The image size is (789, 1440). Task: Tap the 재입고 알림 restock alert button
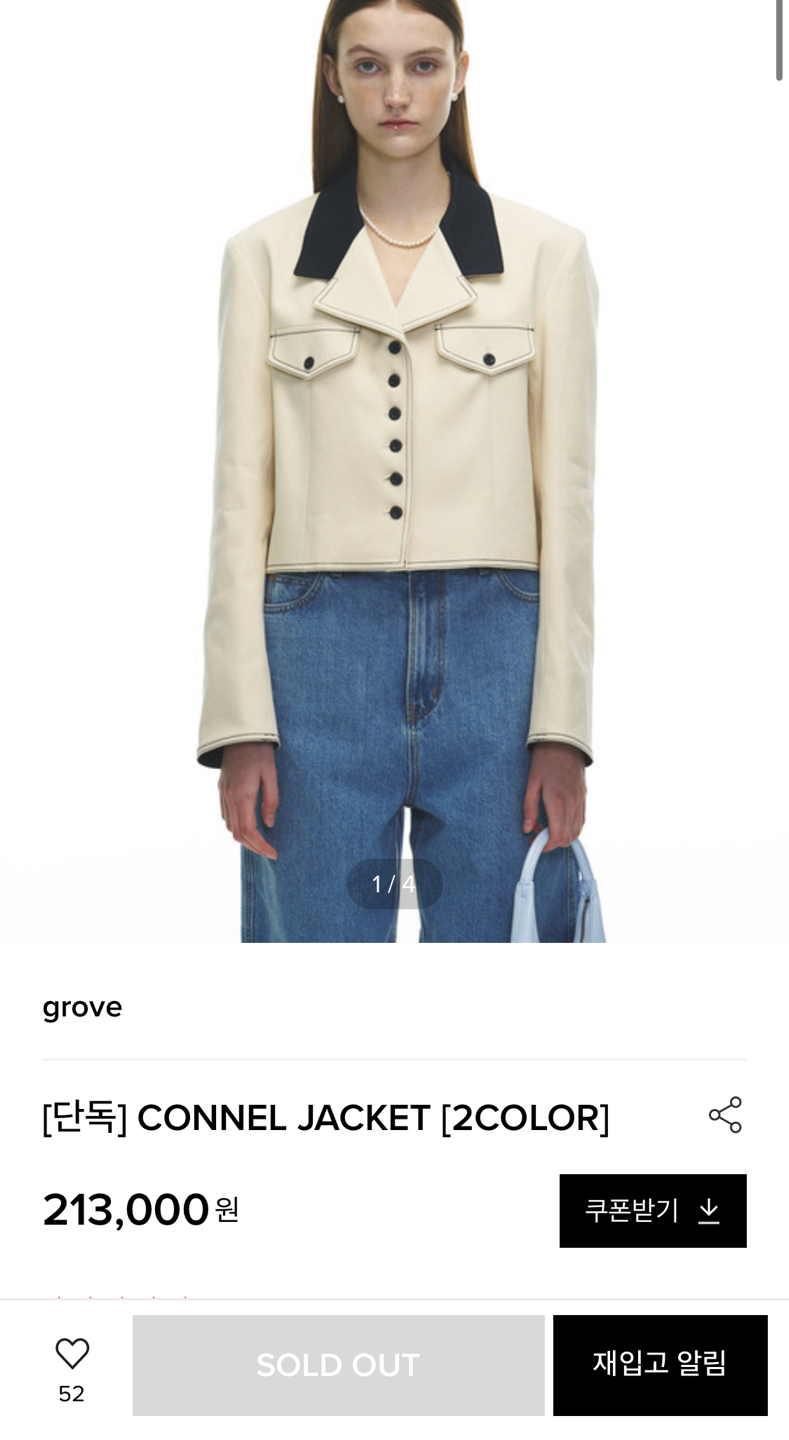coord(660,1365)
